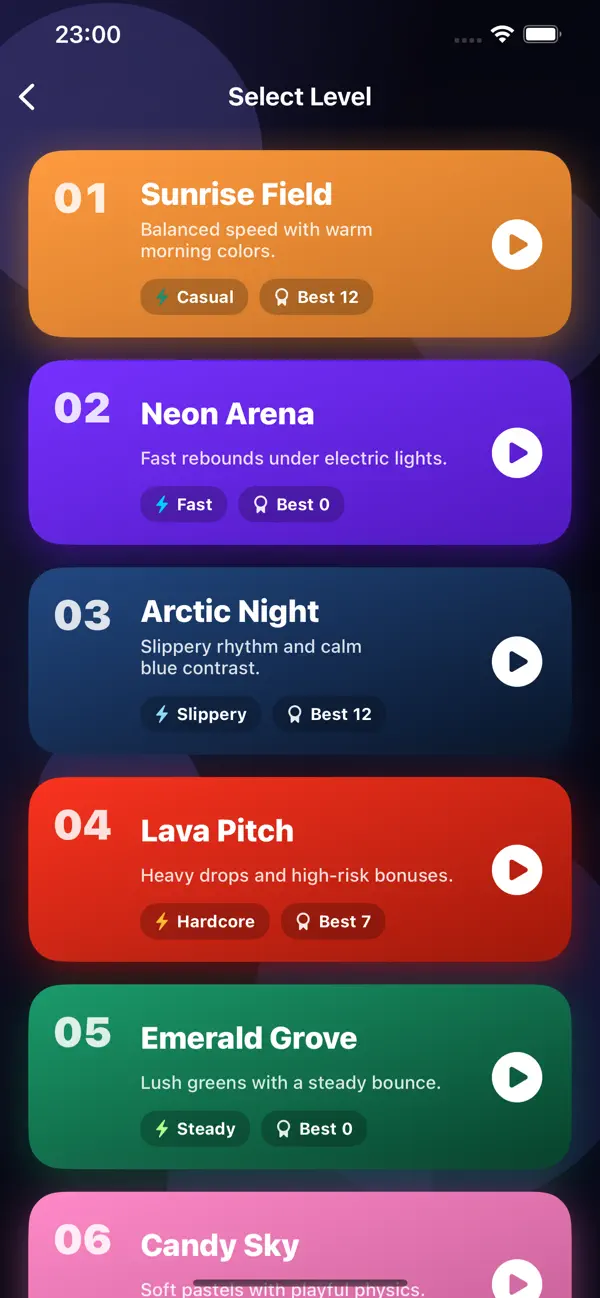Open the Sunrise Field level card

tap(300, 244)
